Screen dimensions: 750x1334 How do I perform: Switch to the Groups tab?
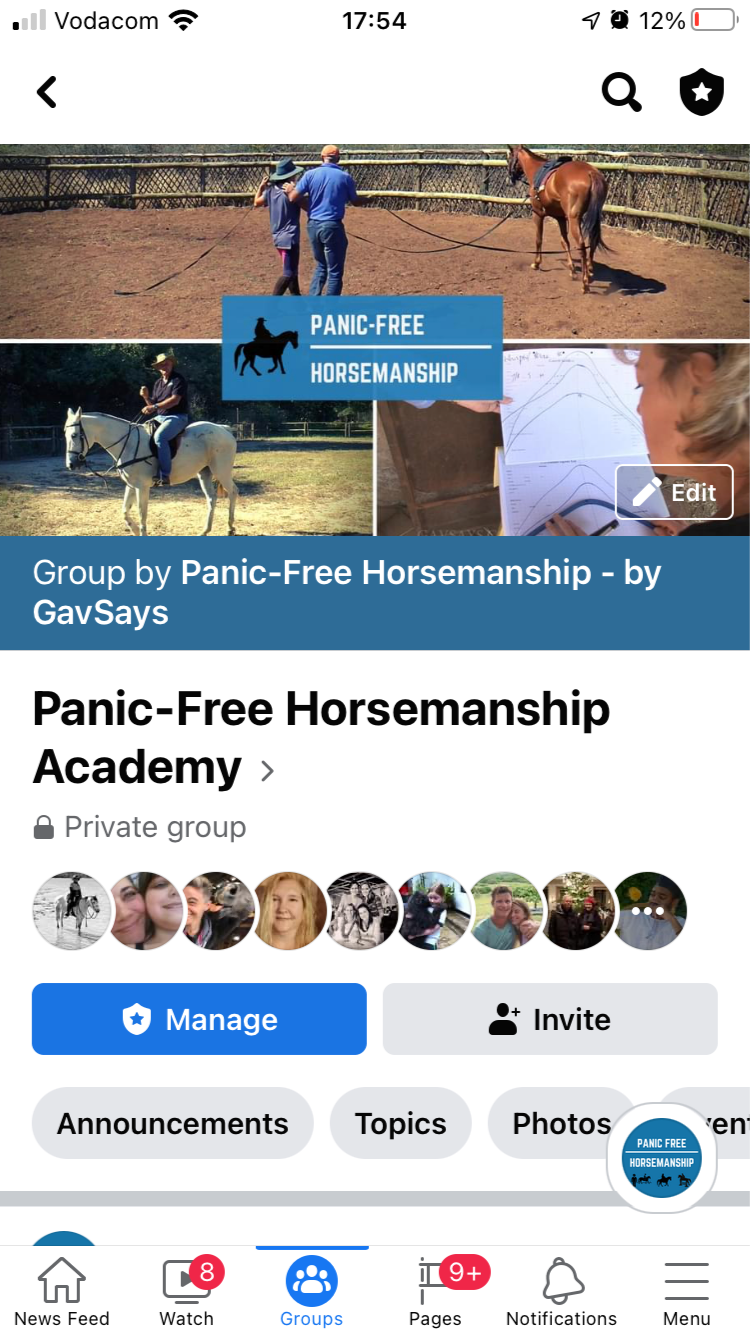point(312,1292)
